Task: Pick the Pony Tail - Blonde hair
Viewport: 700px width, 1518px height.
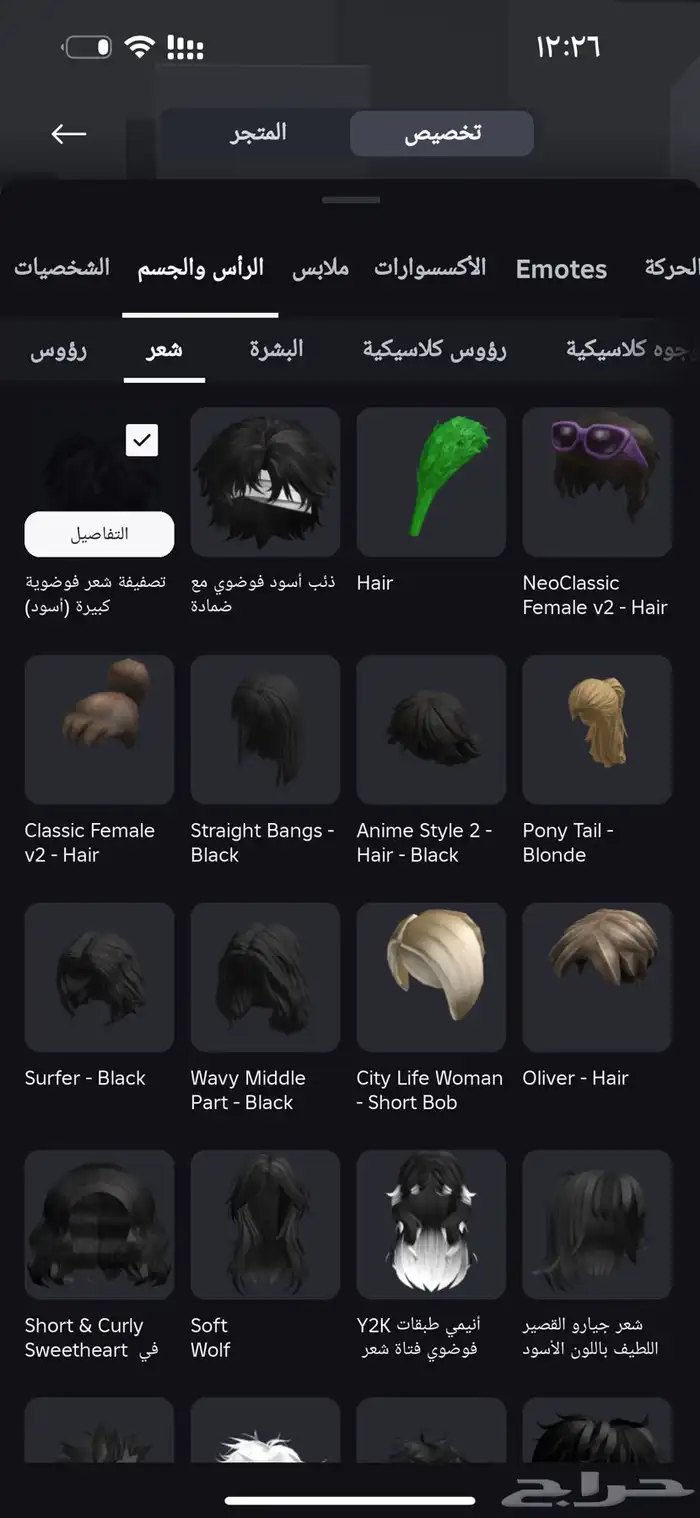Action: click(597, 730)
